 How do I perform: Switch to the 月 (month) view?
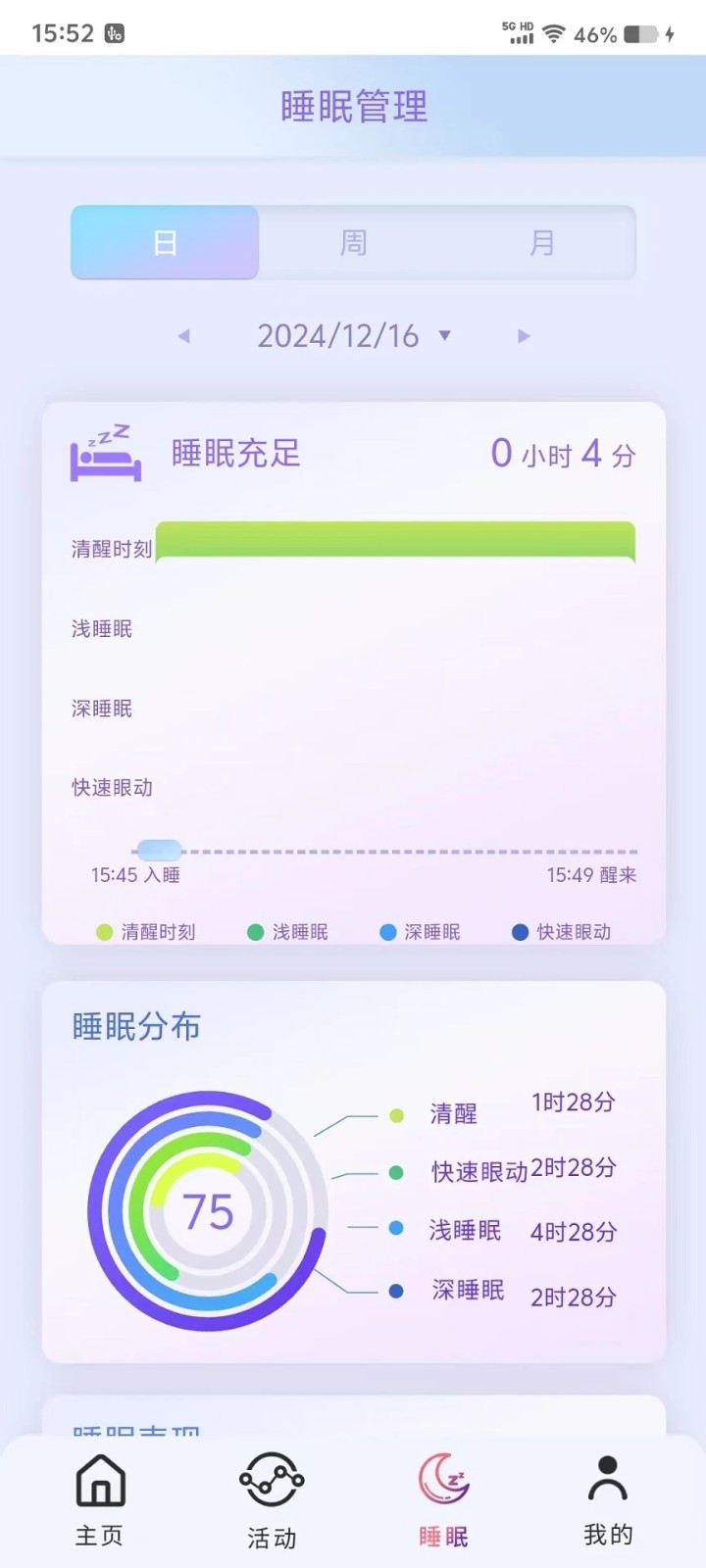(x=541, y=243)
